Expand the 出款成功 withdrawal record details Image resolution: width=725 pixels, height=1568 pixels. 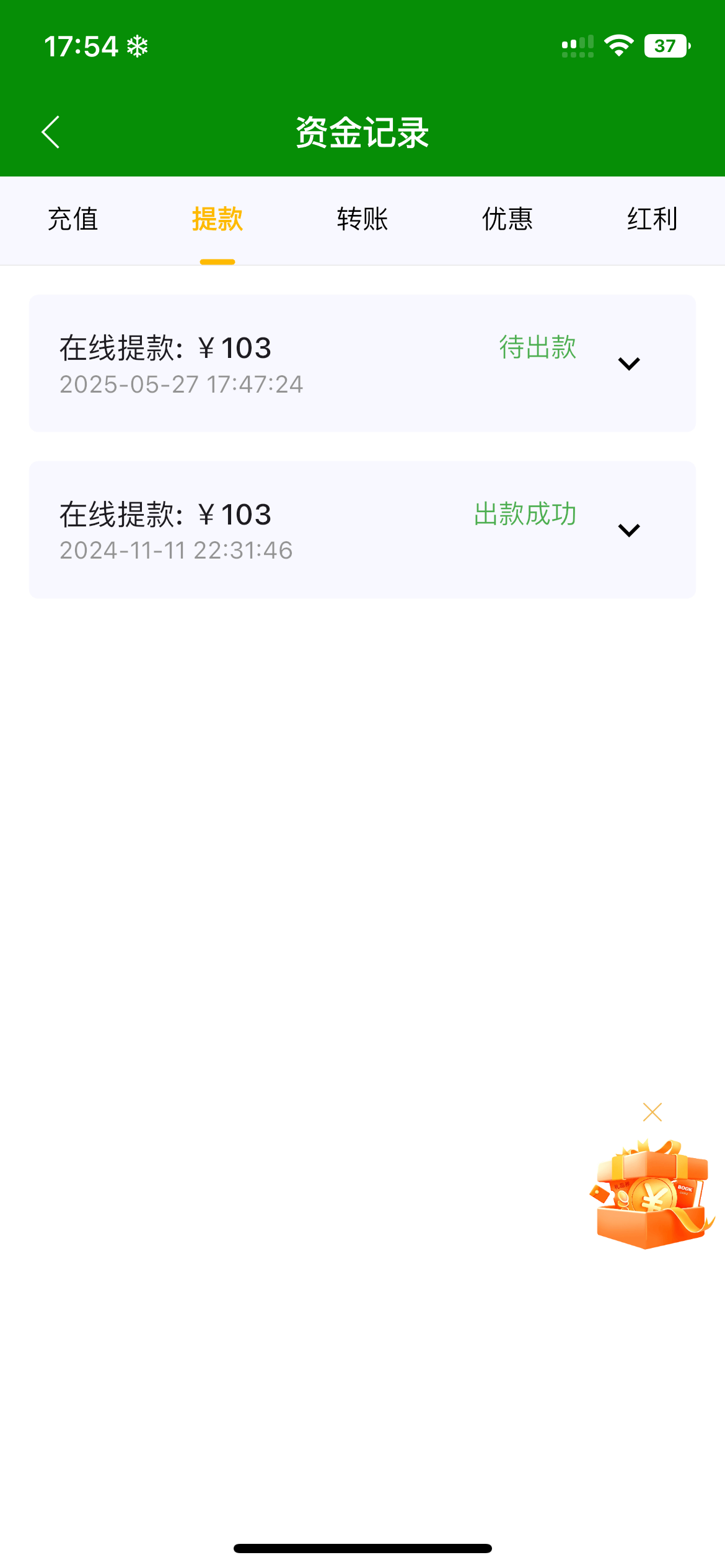coord(629,530)
